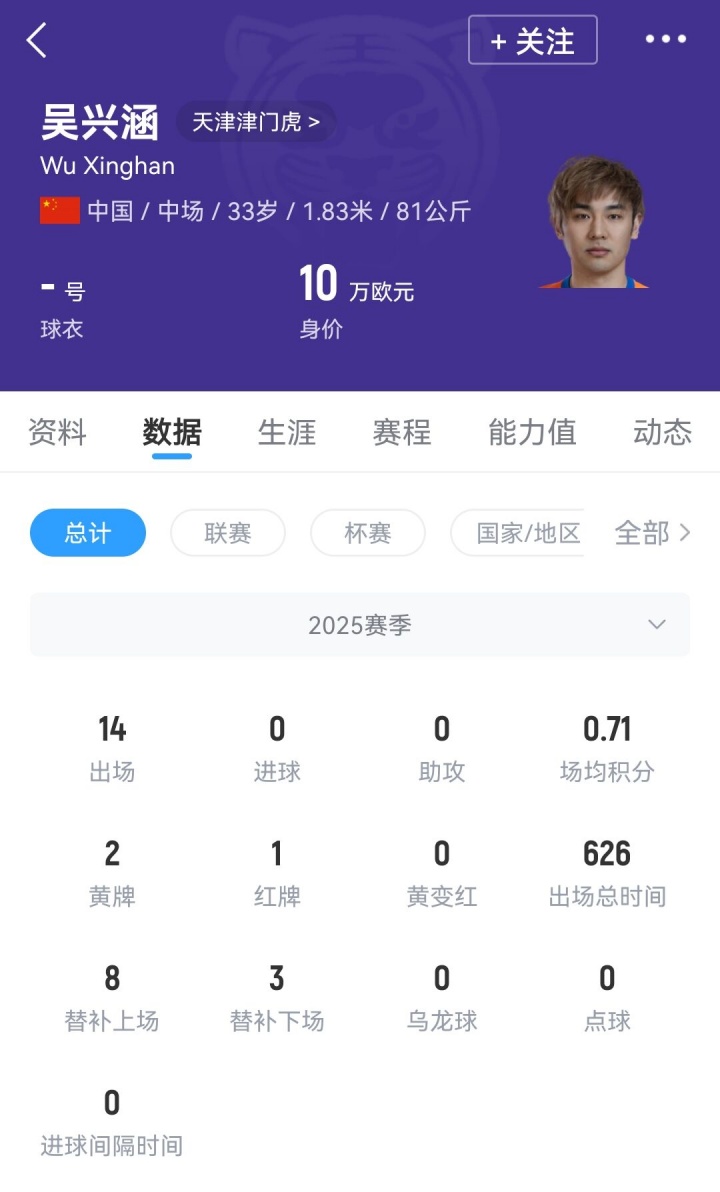Switch to the 生涯 tab

(287, 432)
